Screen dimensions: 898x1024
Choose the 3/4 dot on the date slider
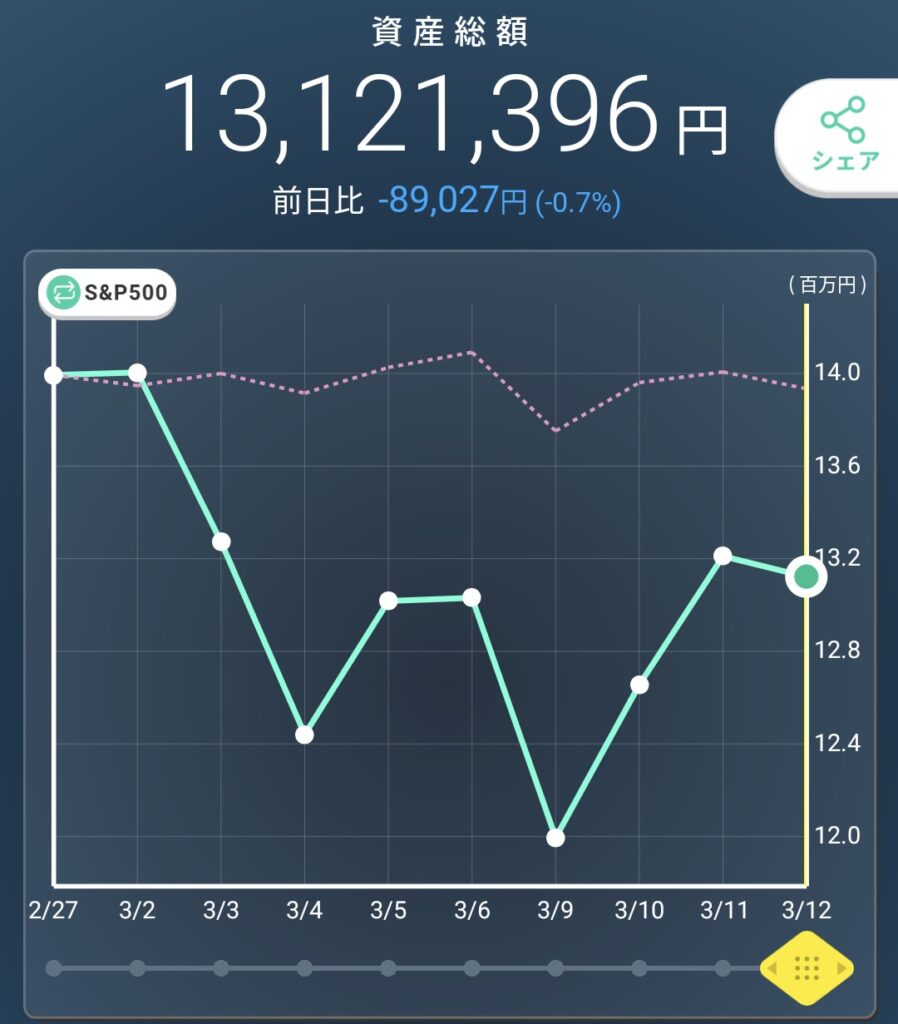tap(305, 968)
